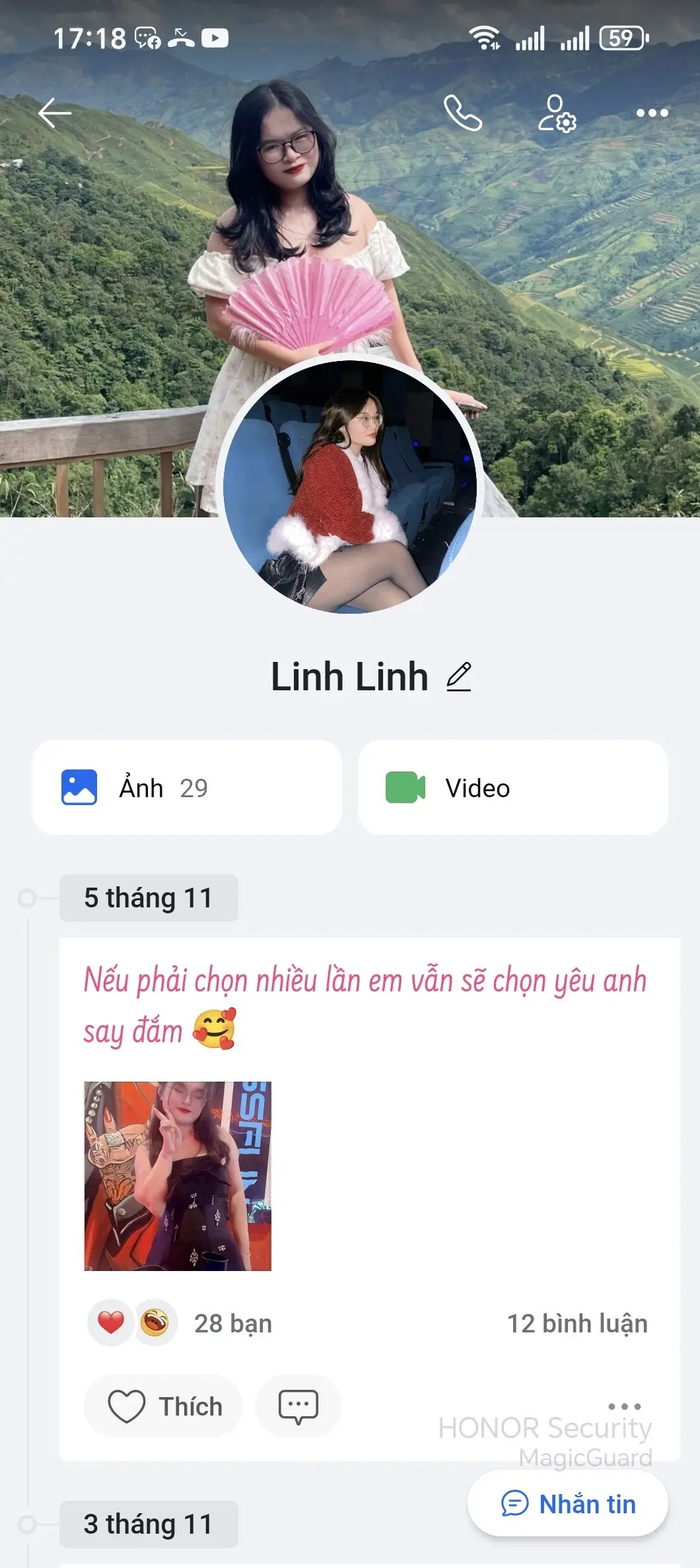Viewport: 700px width, 1568px height.
Task: Open the Video section icon
Action: [405, 787]
